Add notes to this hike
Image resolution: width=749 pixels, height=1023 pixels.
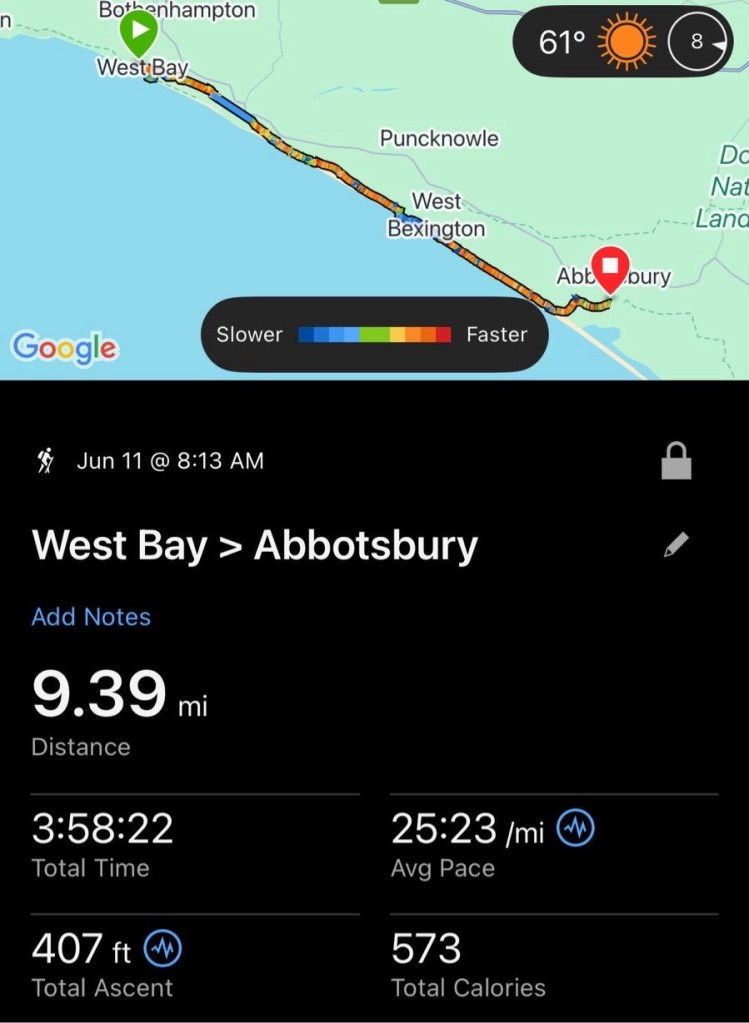91,616
